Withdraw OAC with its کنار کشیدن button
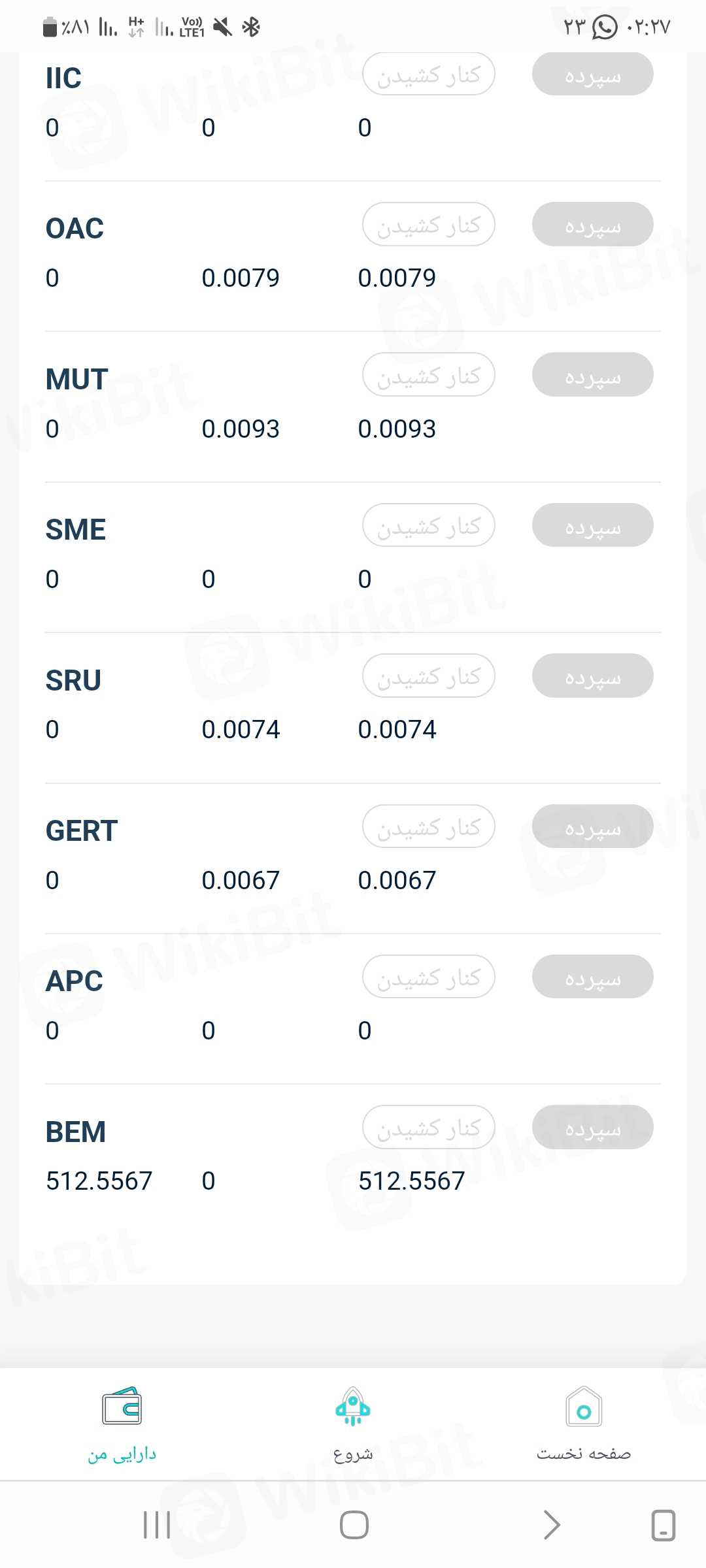706x1568 pixels. click(x=429, y=225)
